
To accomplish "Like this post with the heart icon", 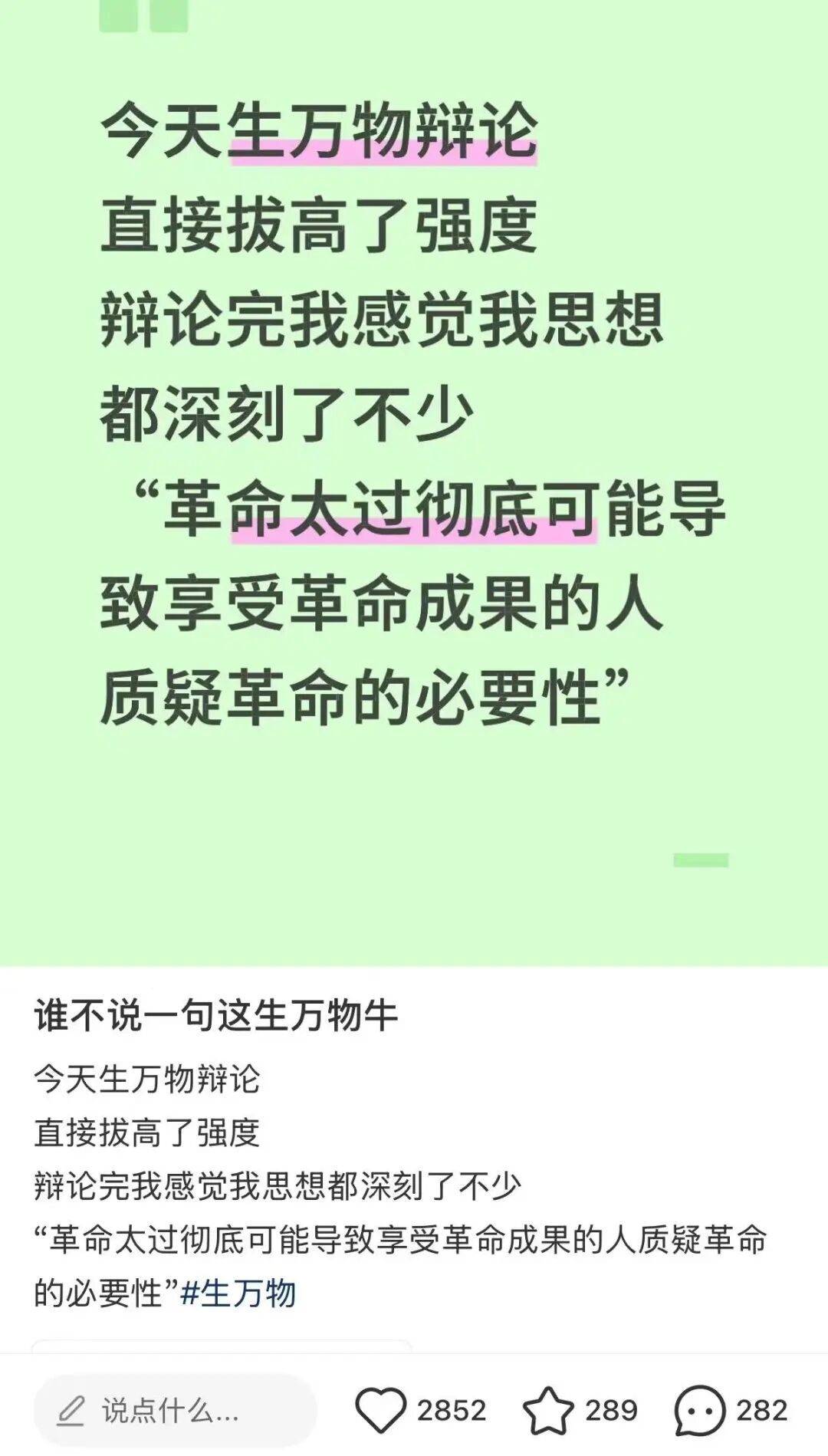I will tap(381, 1410).
